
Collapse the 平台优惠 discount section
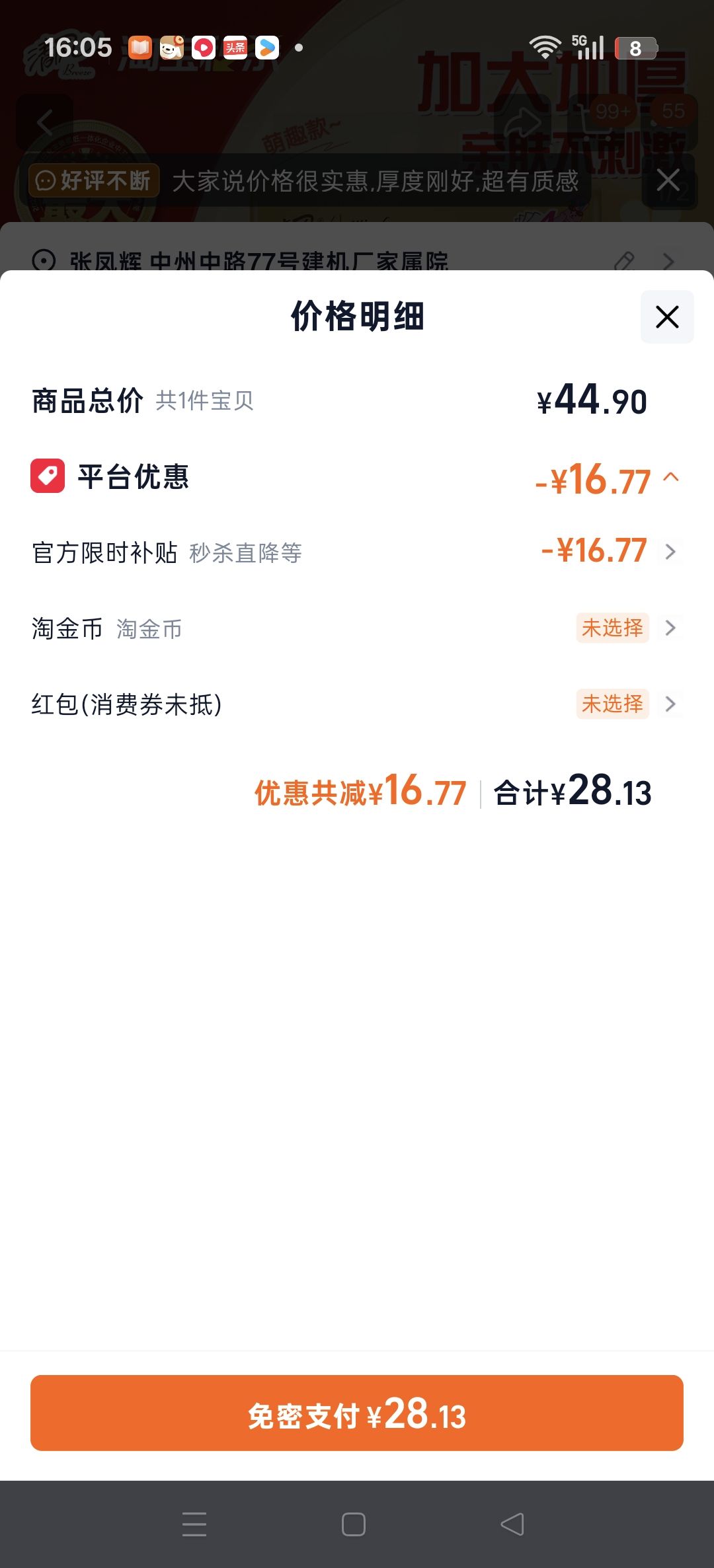[670, 477]
